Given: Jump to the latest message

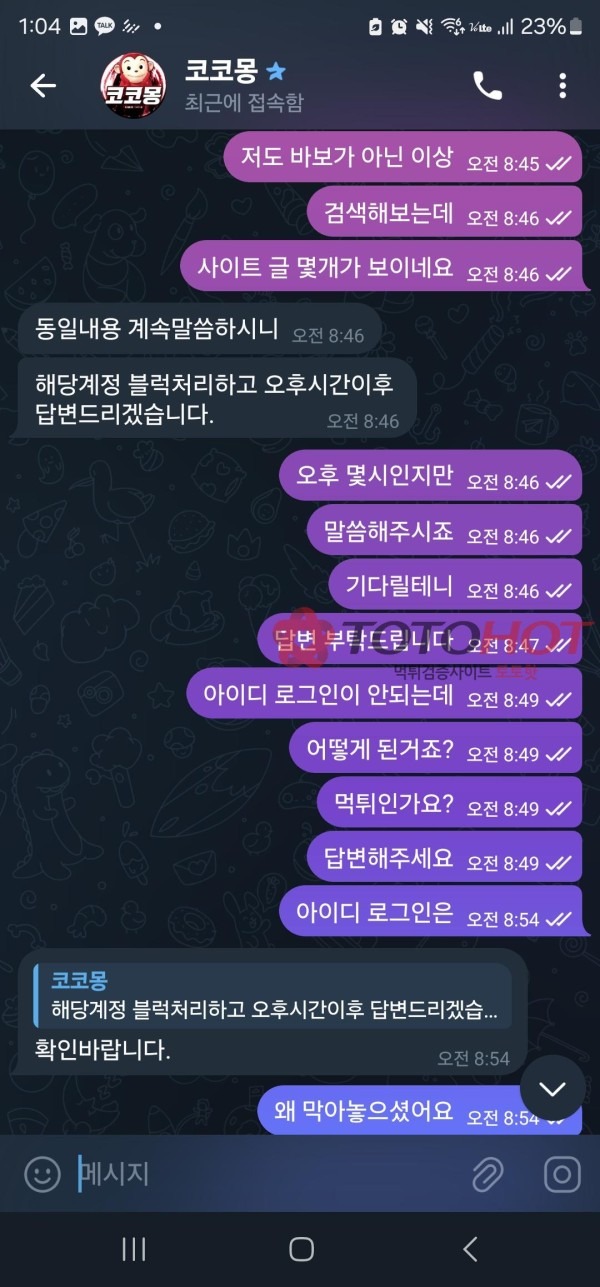Looking at the screenshot, I should click(x=552, y=1088).
